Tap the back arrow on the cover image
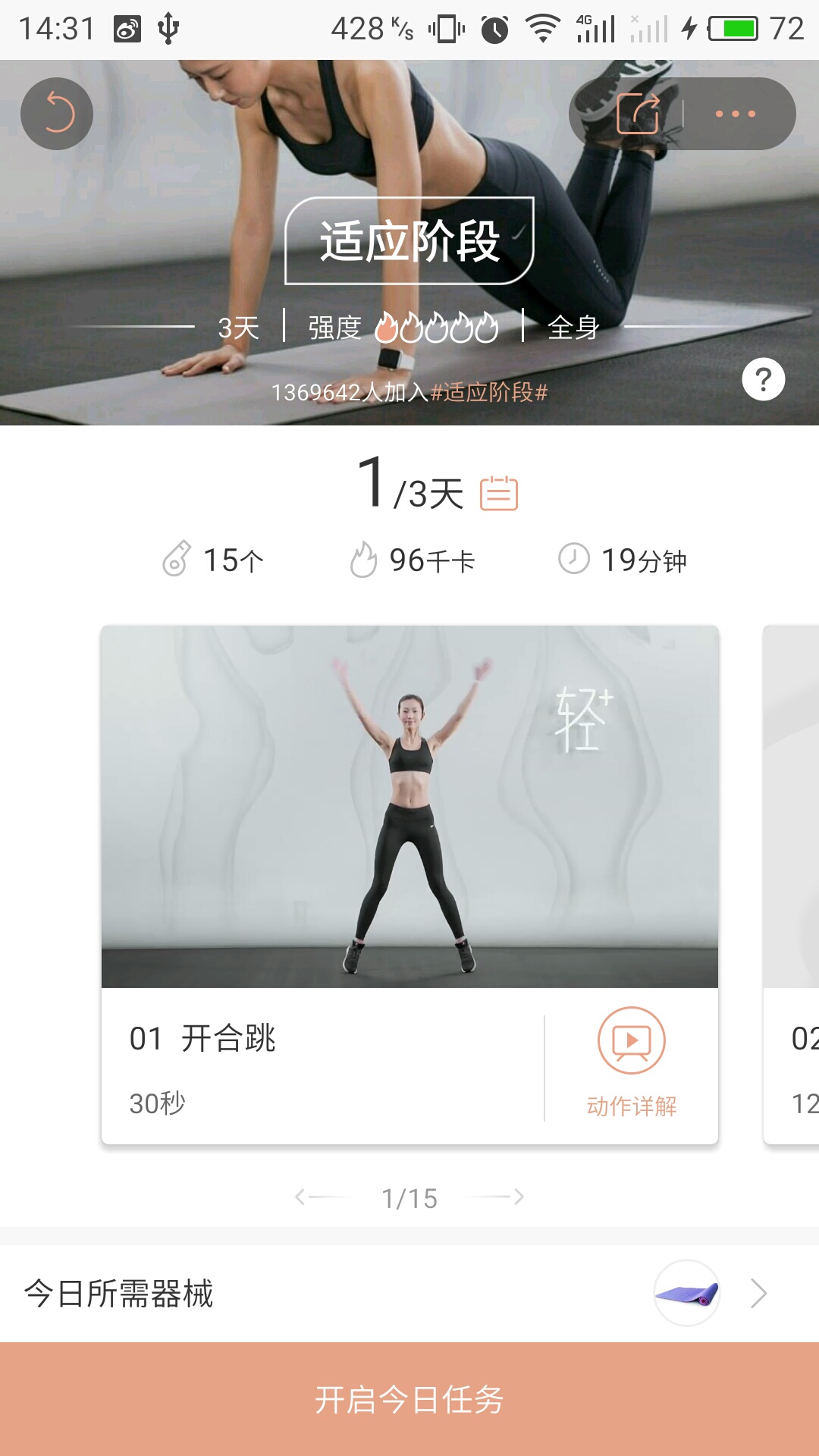The image size is (819, 1456). coord(57,113)
